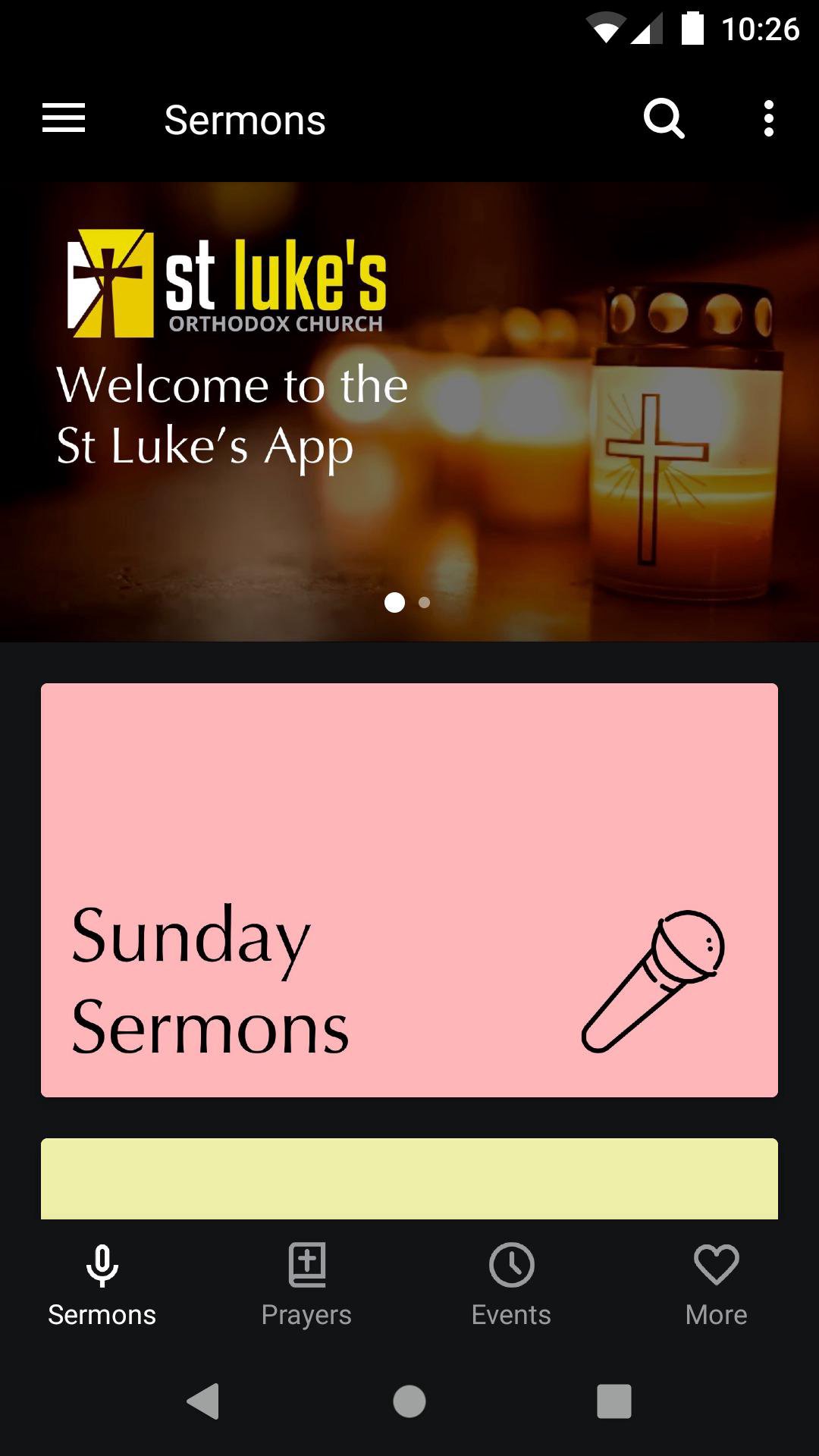Screen dimensions: 819x1456
Task: Open the Sunday Sermons card
Action: 409,890
